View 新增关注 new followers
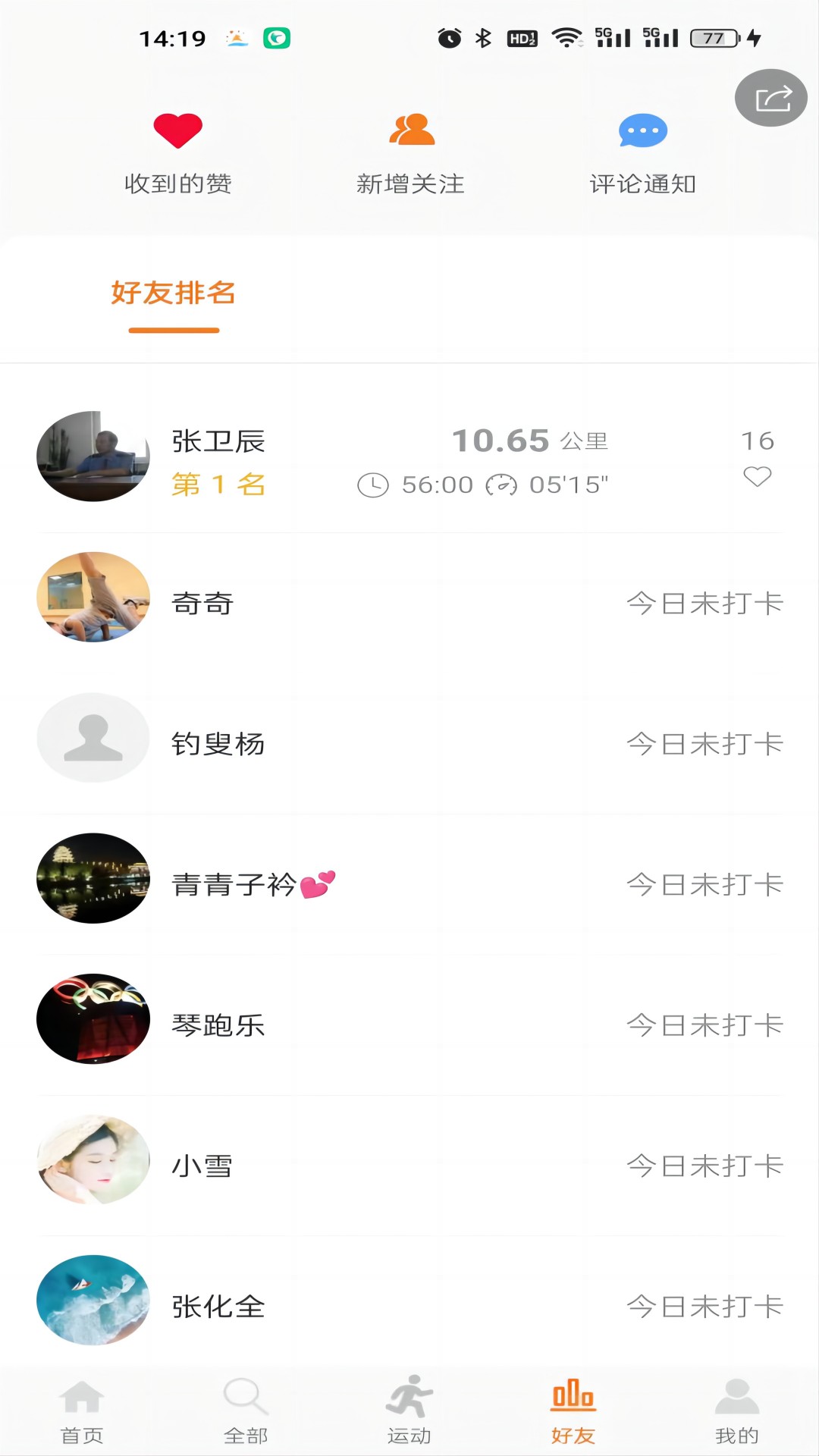Viewport: 819px width, 1456px height. point(410,152)
